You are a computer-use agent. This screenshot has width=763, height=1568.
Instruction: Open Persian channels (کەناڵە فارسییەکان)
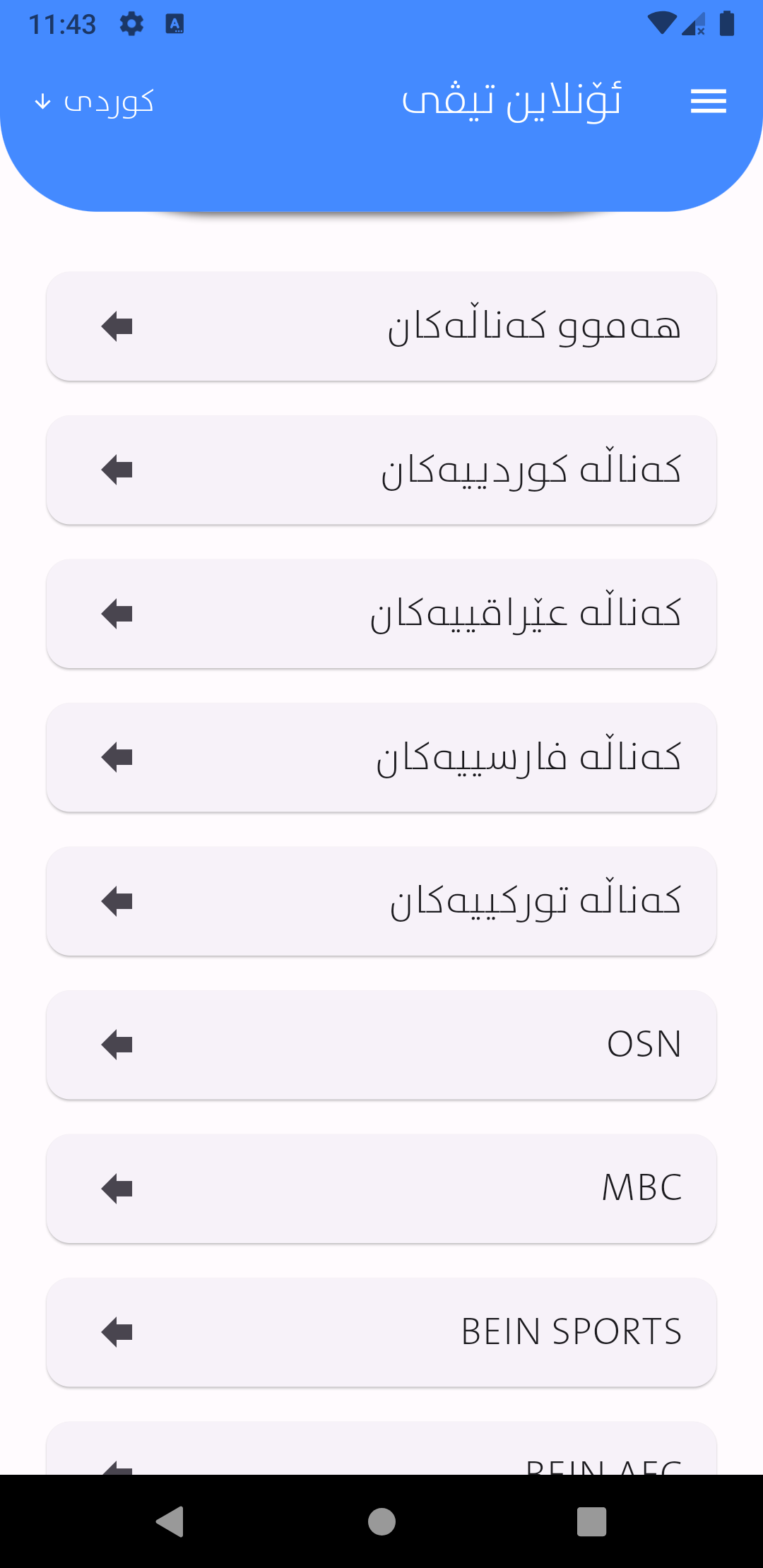381,757
